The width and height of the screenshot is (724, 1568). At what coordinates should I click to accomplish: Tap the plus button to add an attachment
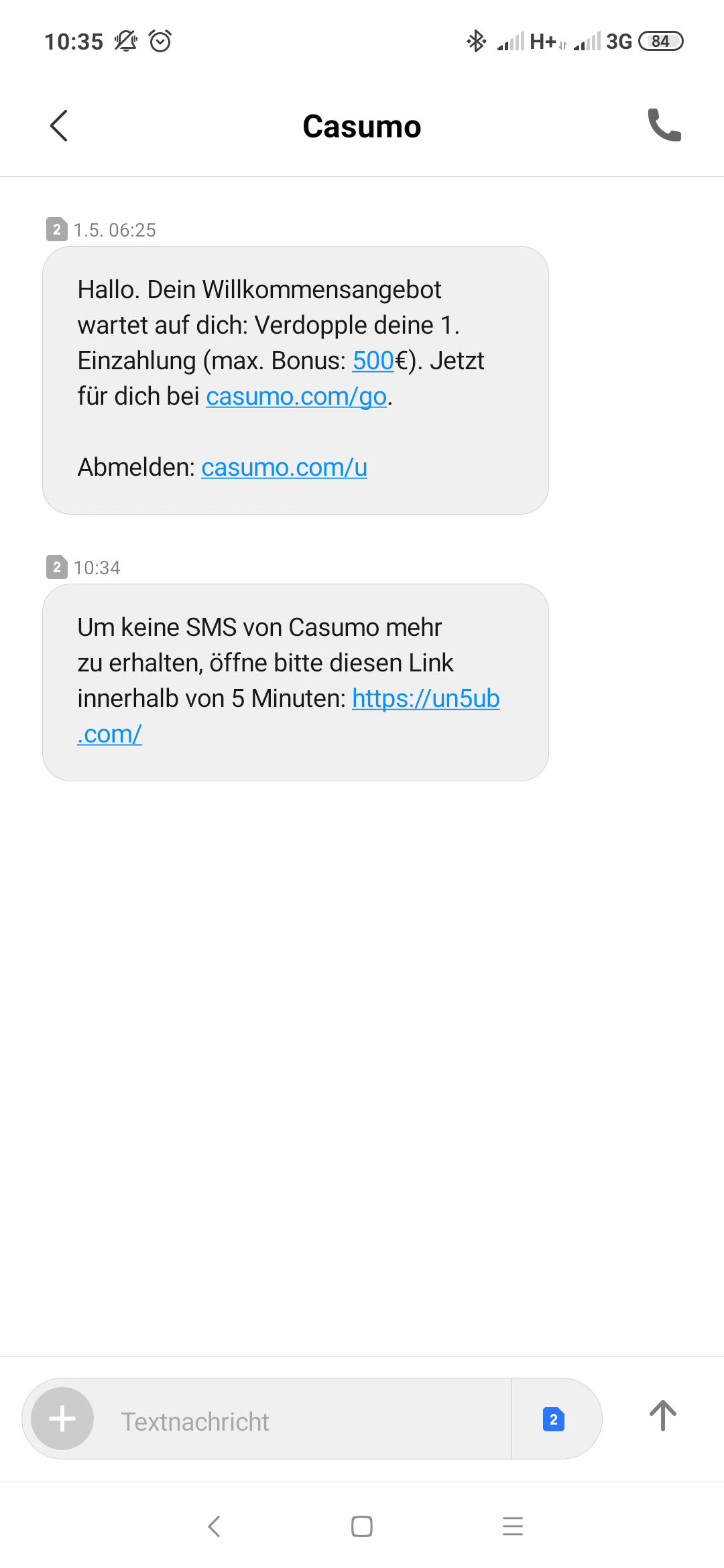62,1419
